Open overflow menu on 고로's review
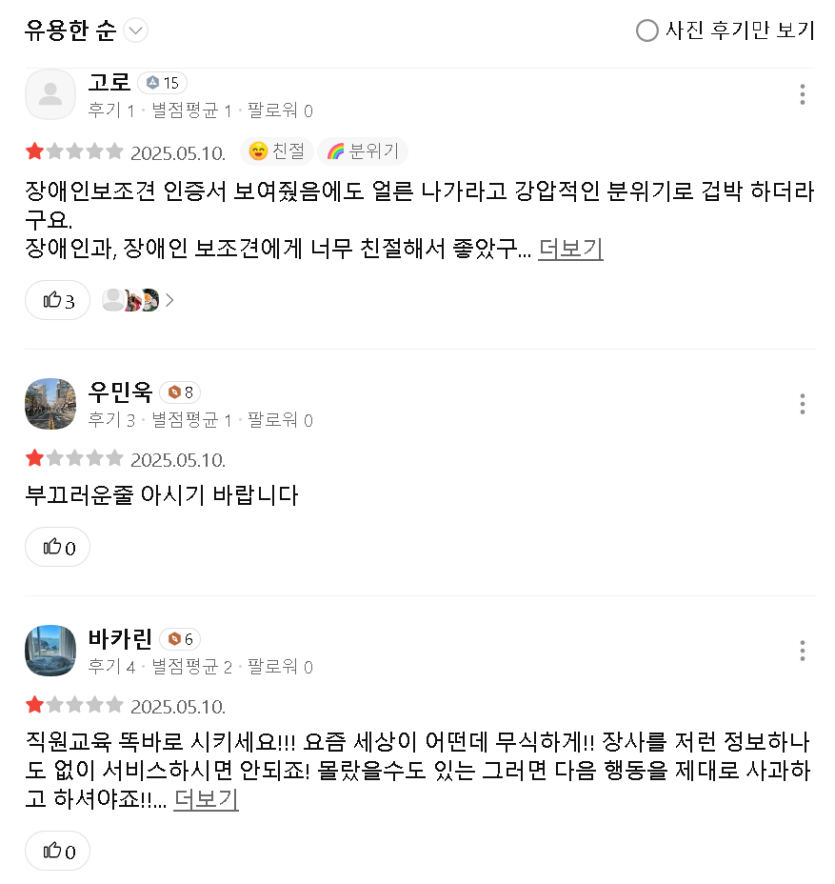 [802, 95]
